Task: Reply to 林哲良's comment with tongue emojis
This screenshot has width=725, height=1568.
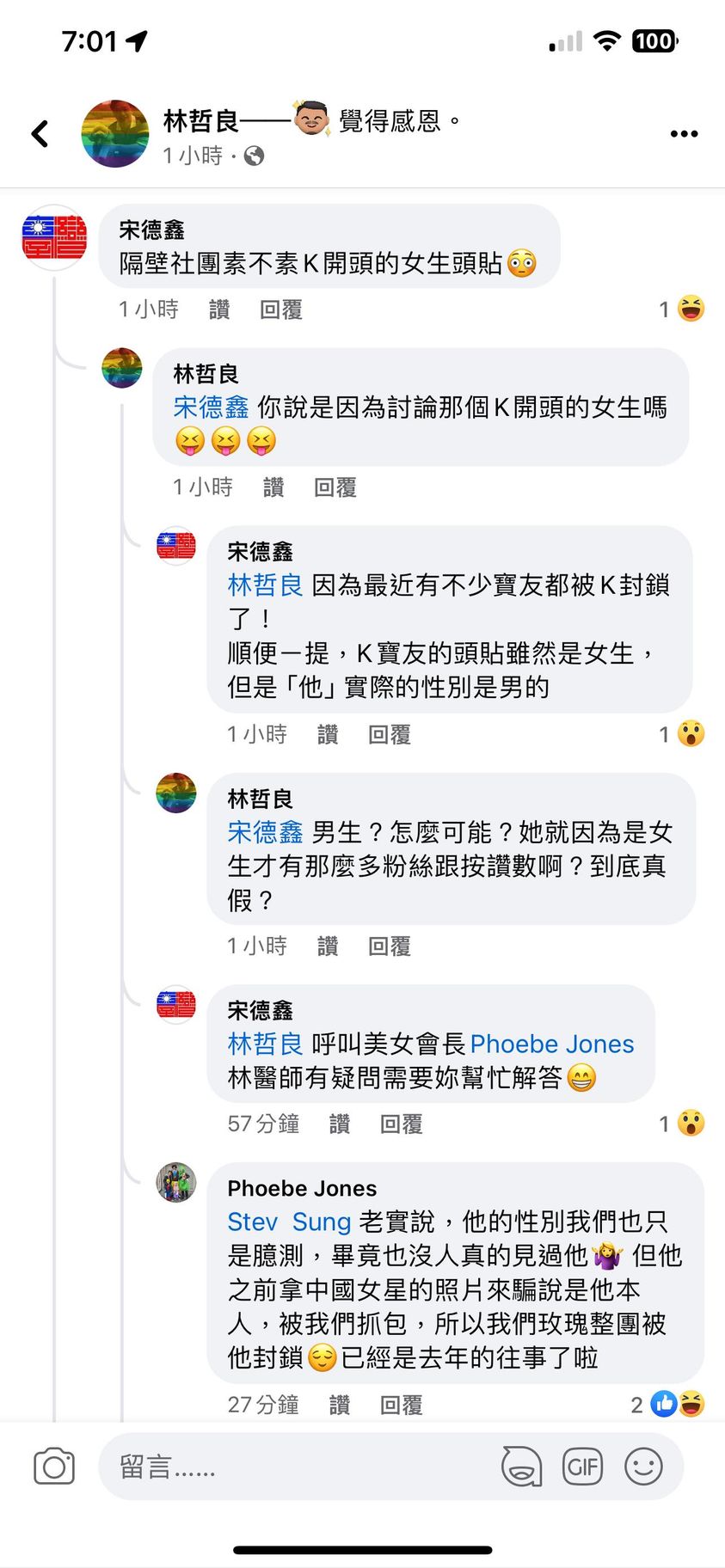Action: click(x=335, y=487)
